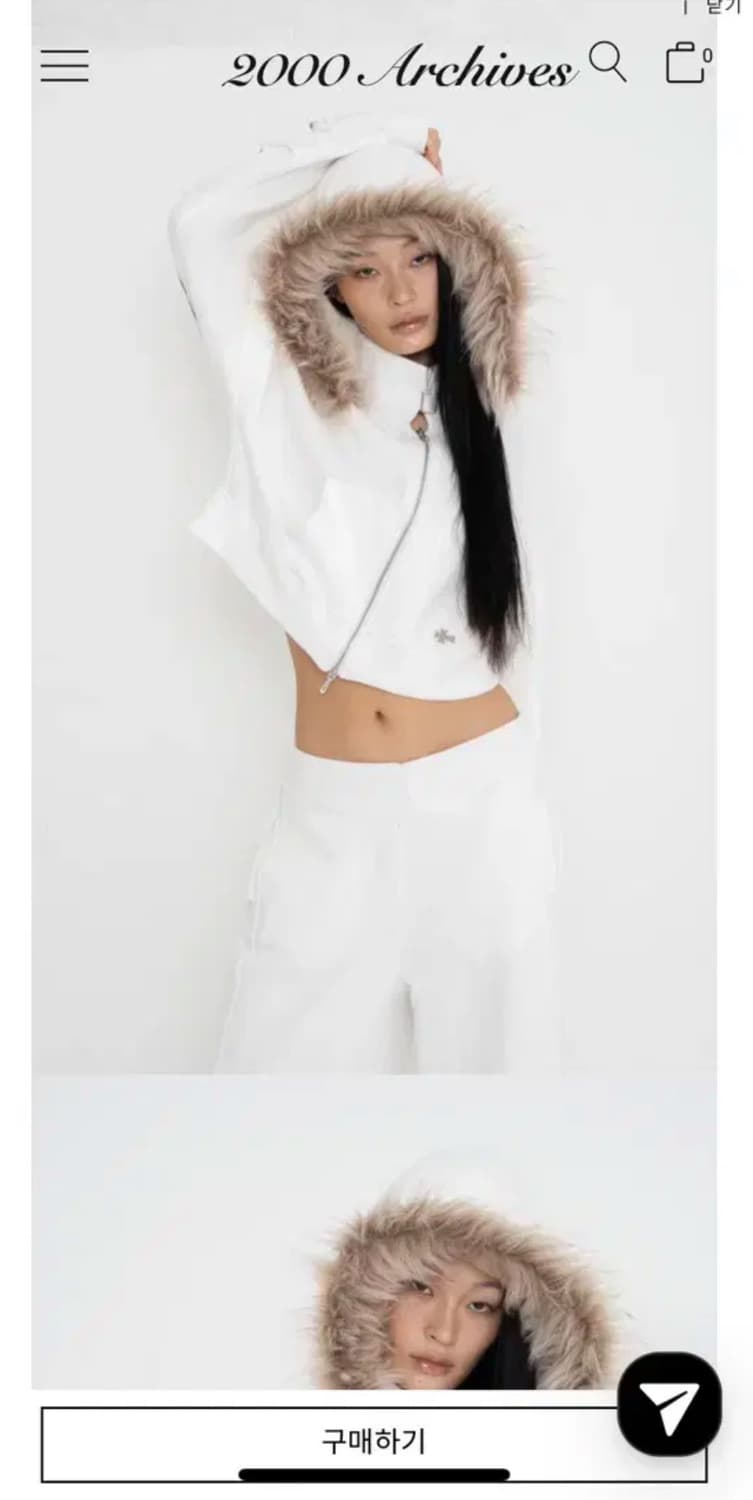The width and height of the screenshot is (753, 1500).
Task: Tap the 2000 Archives header title
Action: coord(398,67)
